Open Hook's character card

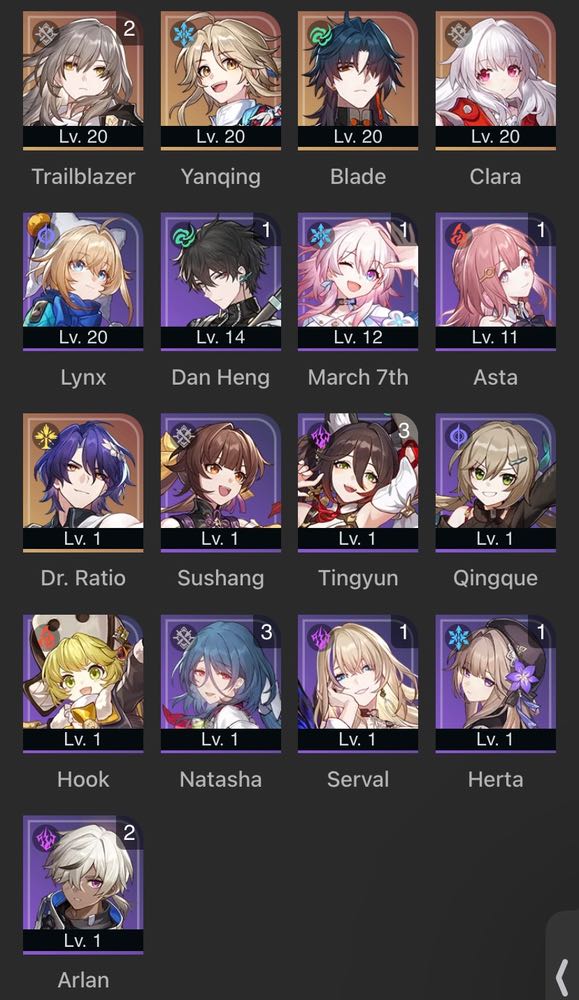coord(83,684)
